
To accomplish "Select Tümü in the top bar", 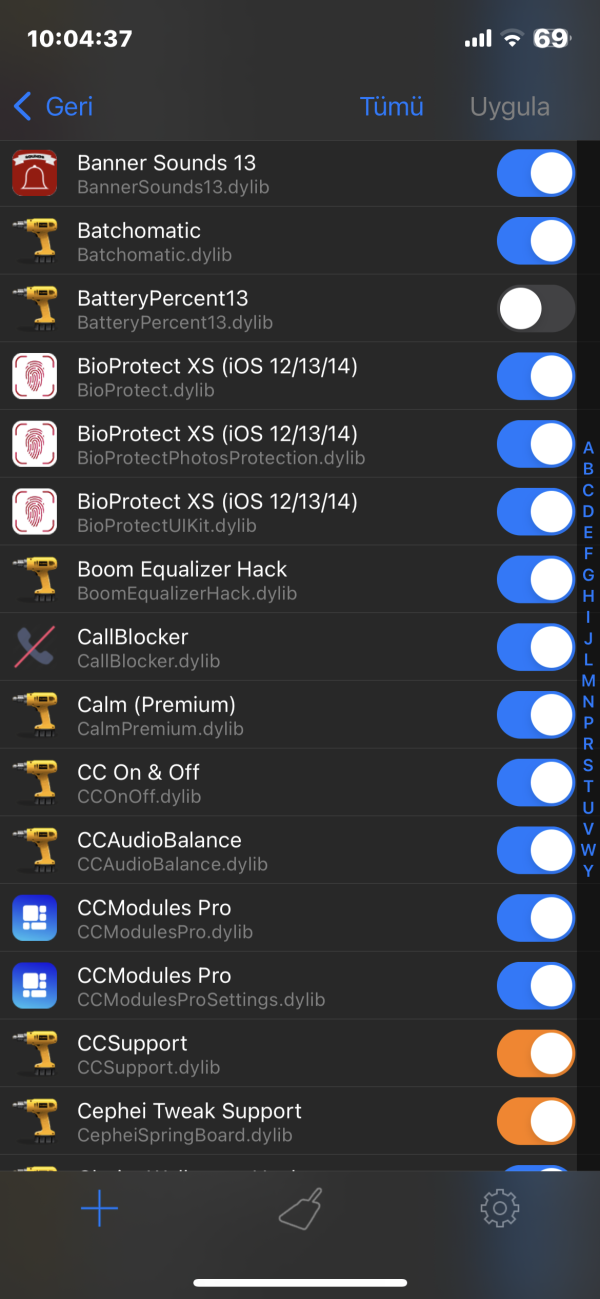I will pos(391,106).
